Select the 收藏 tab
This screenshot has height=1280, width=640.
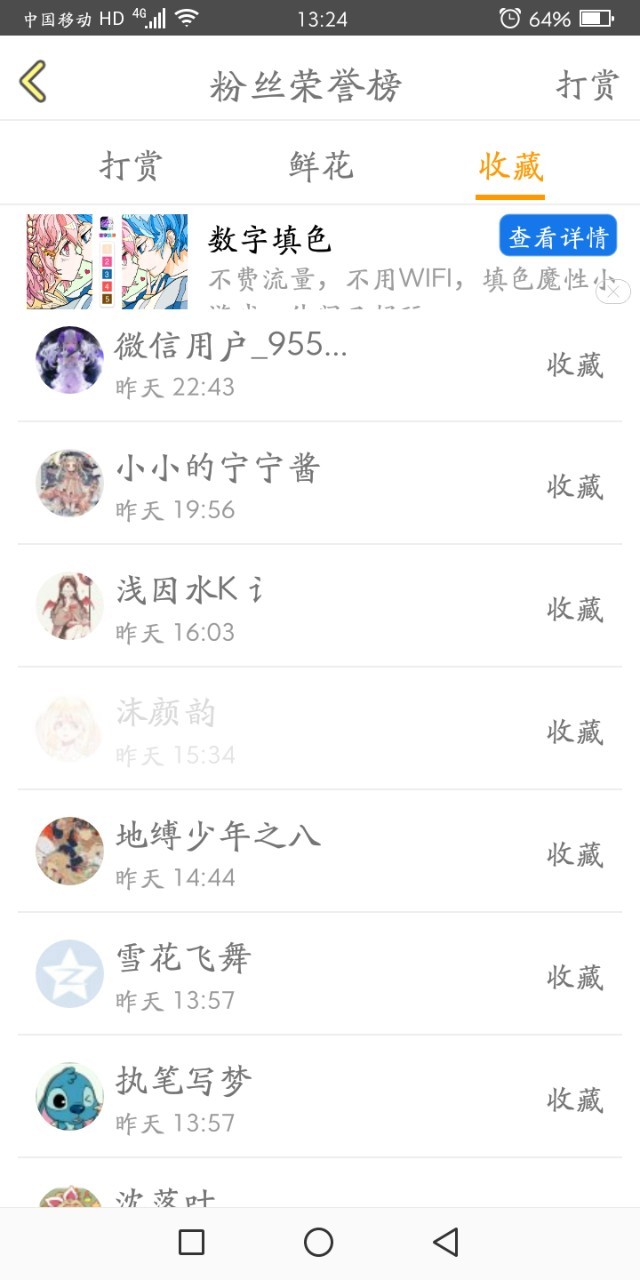(x=510, y=166)
